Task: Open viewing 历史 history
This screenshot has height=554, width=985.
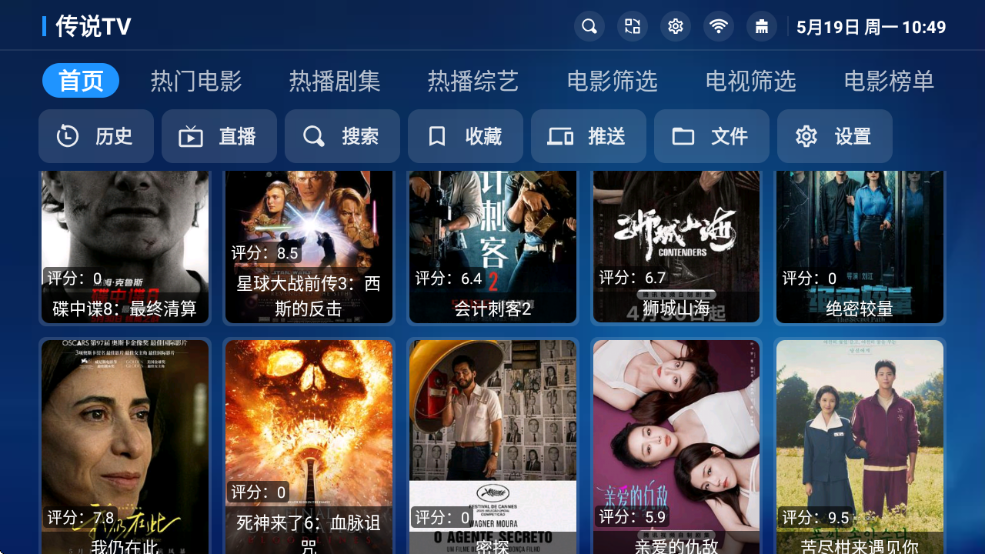Action: [x=96, y=137]
